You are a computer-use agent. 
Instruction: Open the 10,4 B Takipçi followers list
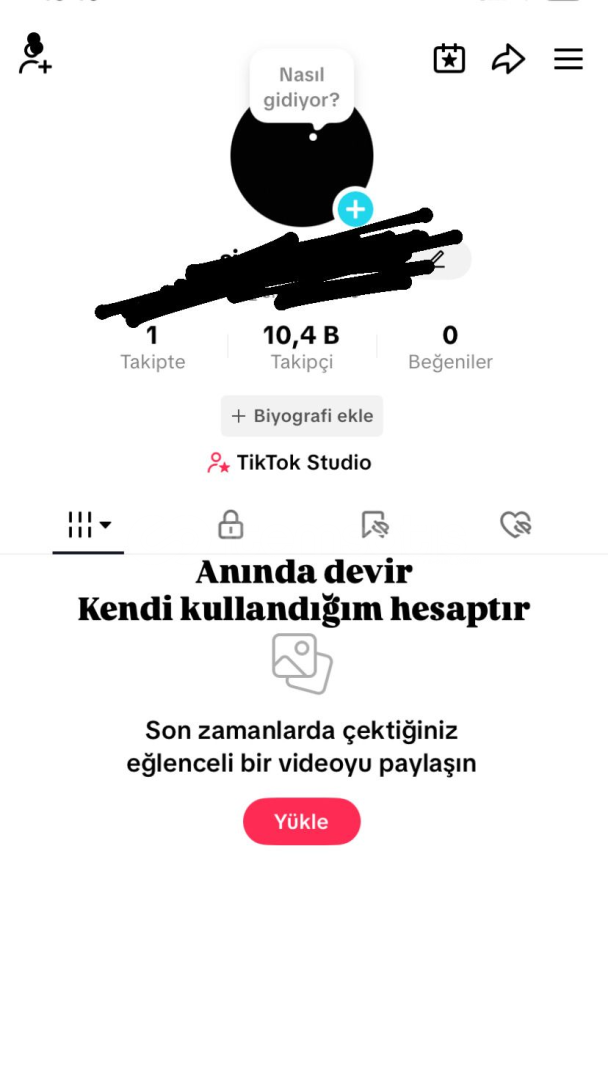[302, 347]
